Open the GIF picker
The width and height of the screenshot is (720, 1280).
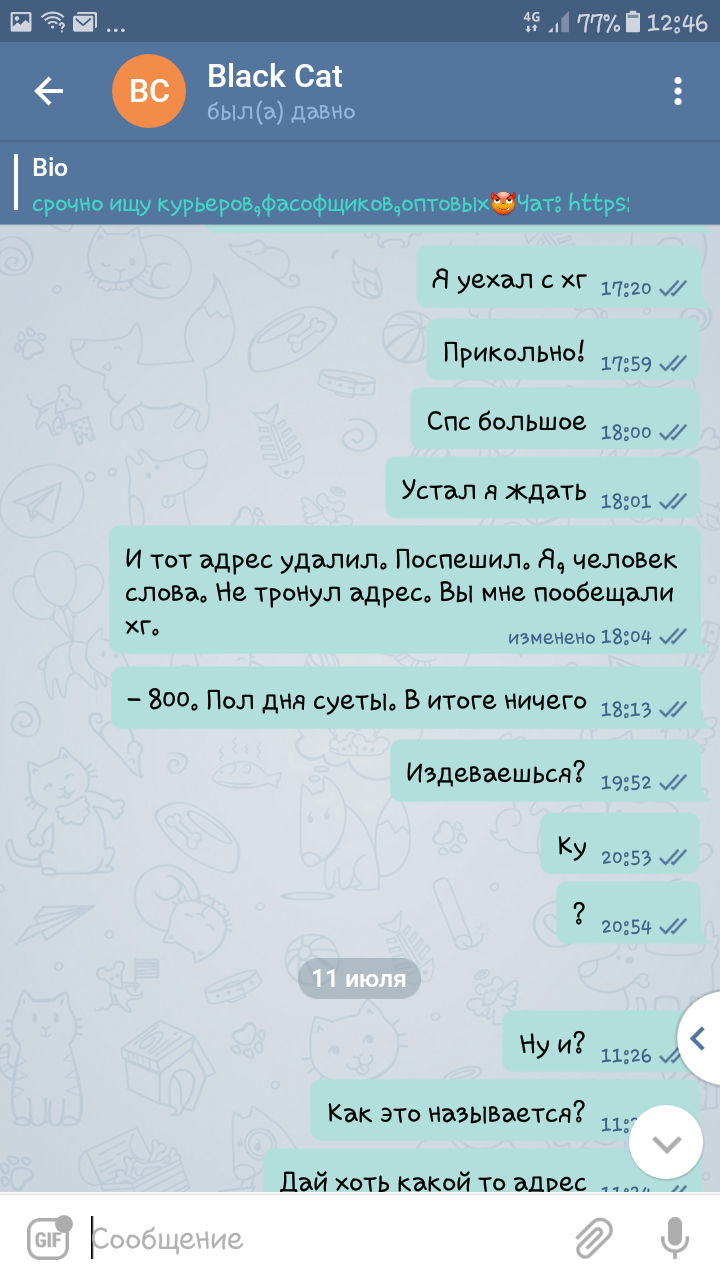click(x=48, y=1238)
